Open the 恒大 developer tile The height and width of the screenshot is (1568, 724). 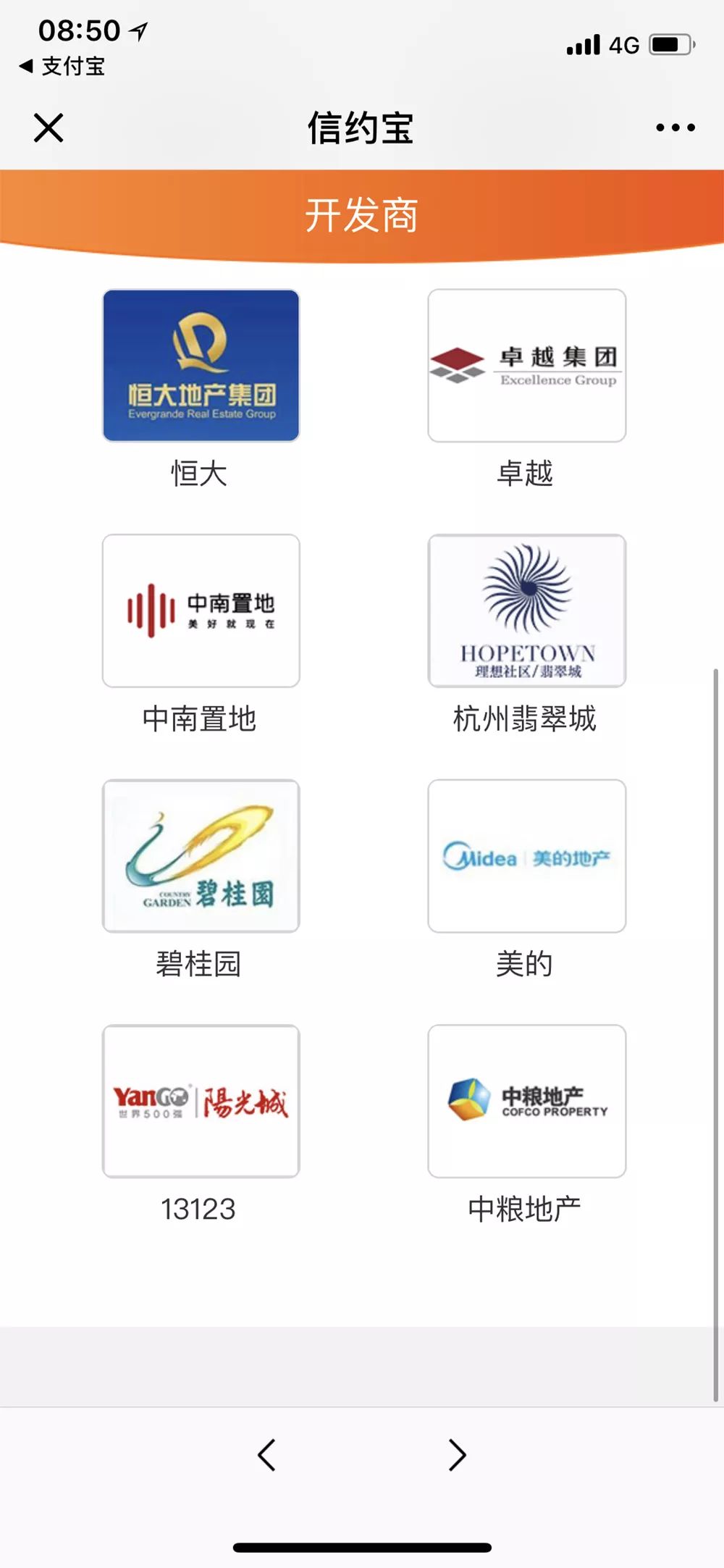pyautogui.click(x=201, y=366)
